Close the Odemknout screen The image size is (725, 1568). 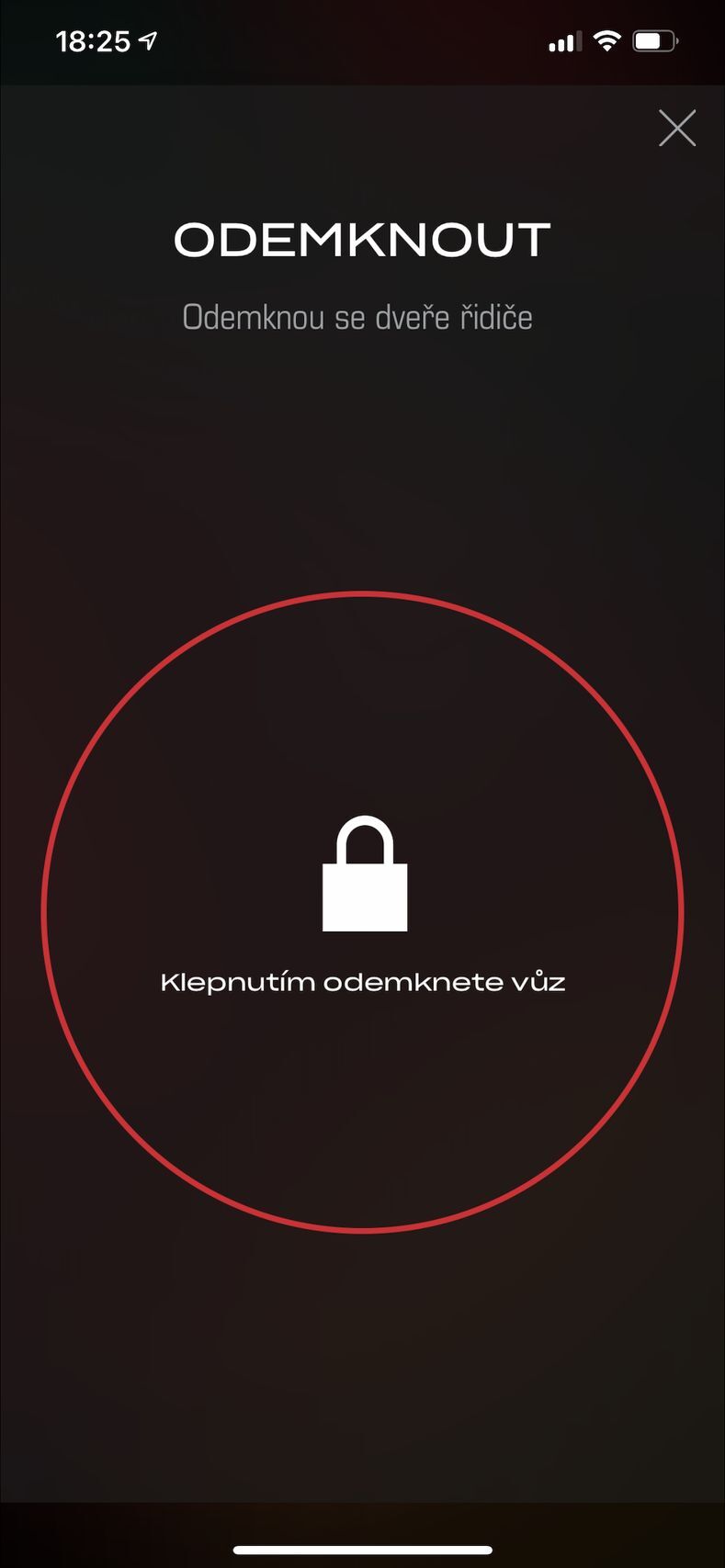pos(677,129)
